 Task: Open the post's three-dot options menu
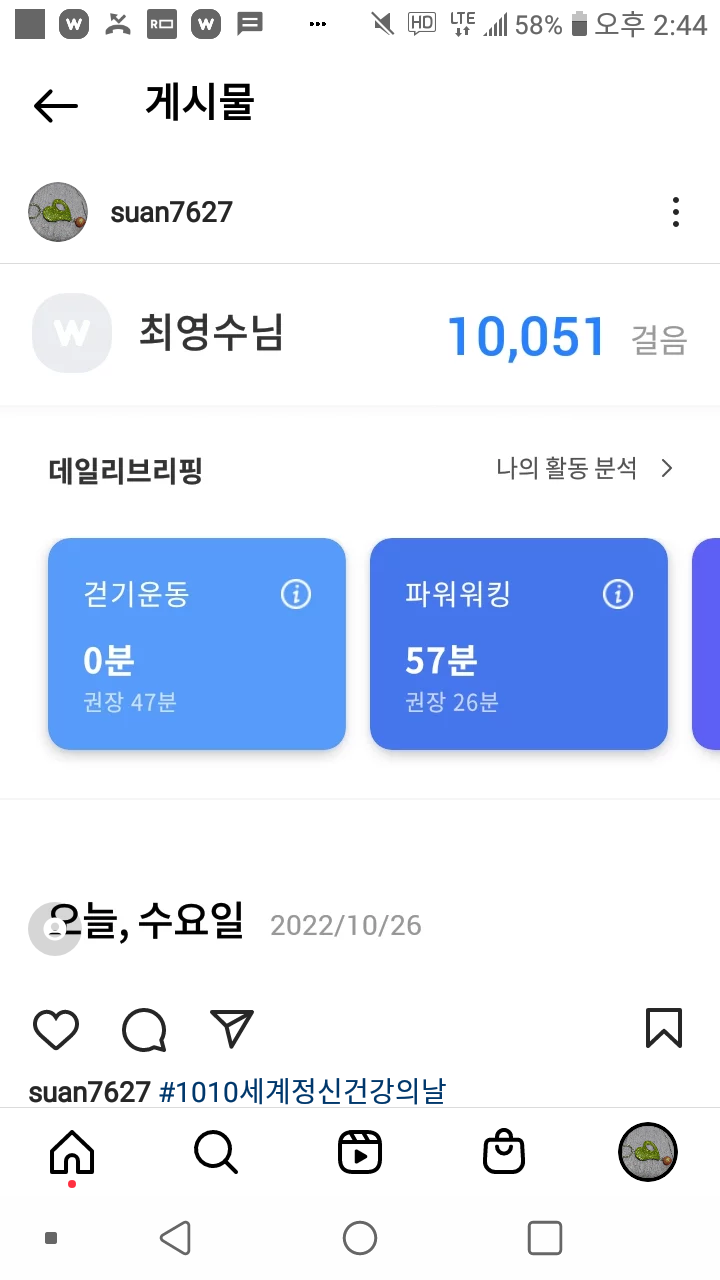(676, 212)
